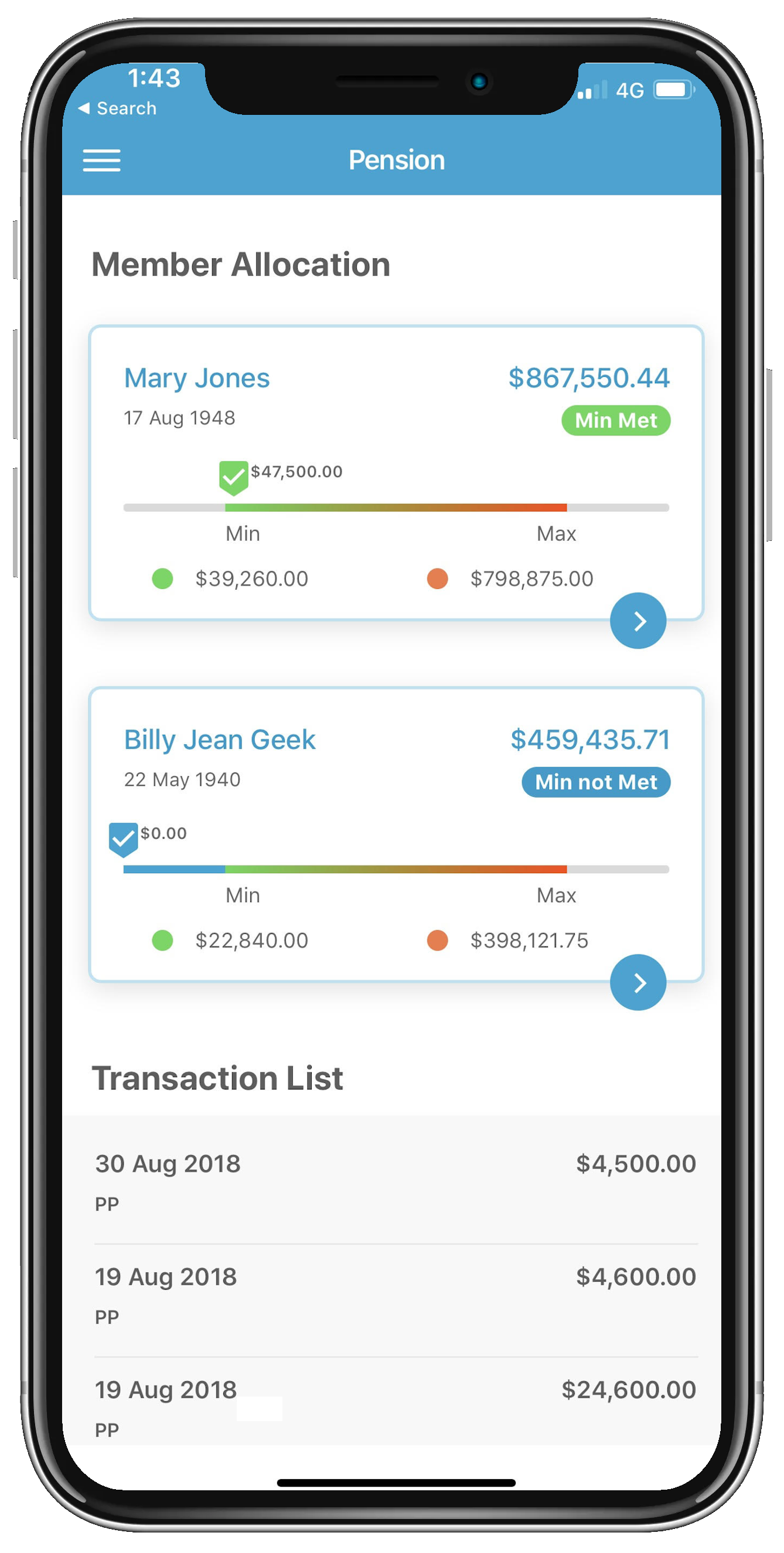The image size is (784, 1553).
Task: Open the hamburger menu
Action: click(101, 161)
